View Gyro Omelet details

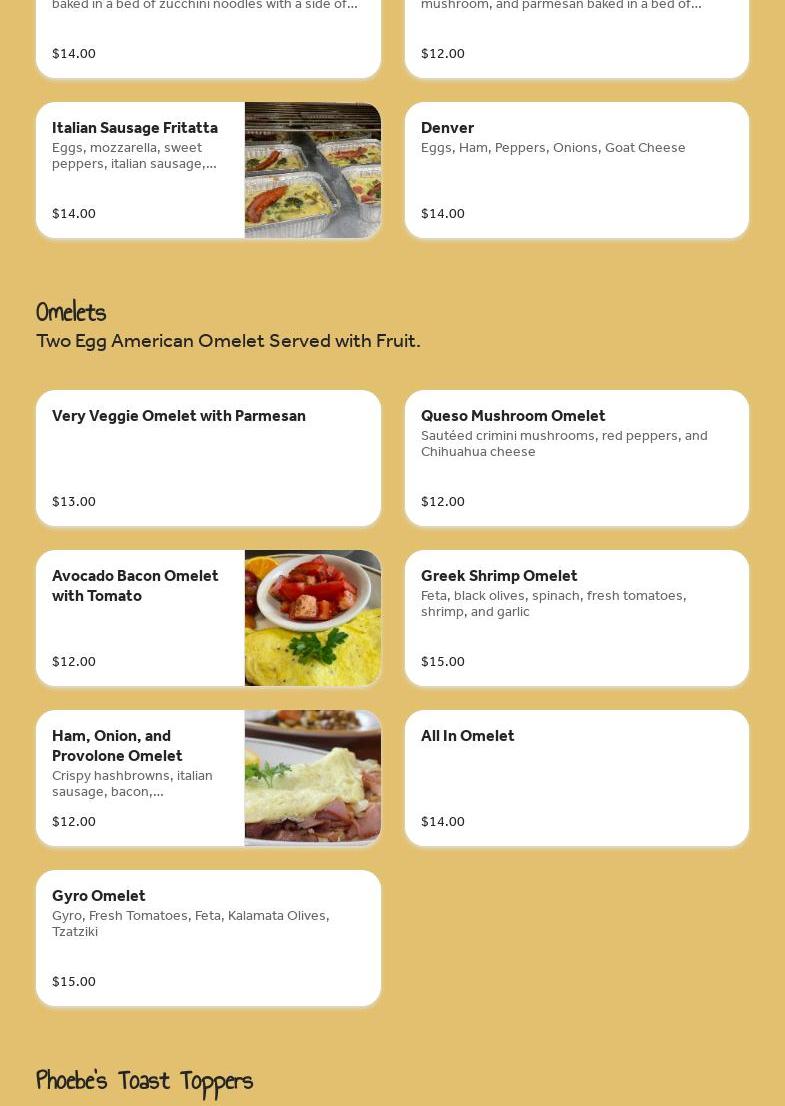coord(208,938)
